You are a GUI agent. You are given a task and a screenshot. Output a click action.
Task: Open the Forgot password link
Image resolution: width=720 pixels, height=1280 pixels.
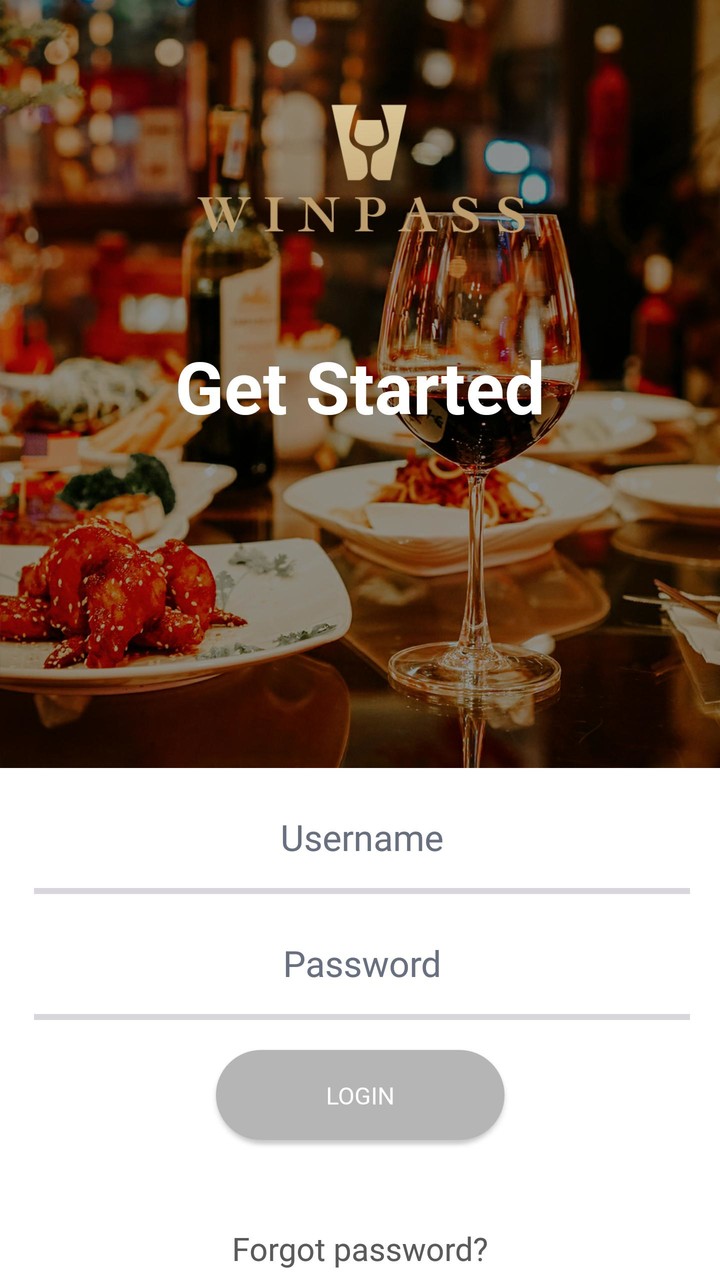pos(360,1250)
